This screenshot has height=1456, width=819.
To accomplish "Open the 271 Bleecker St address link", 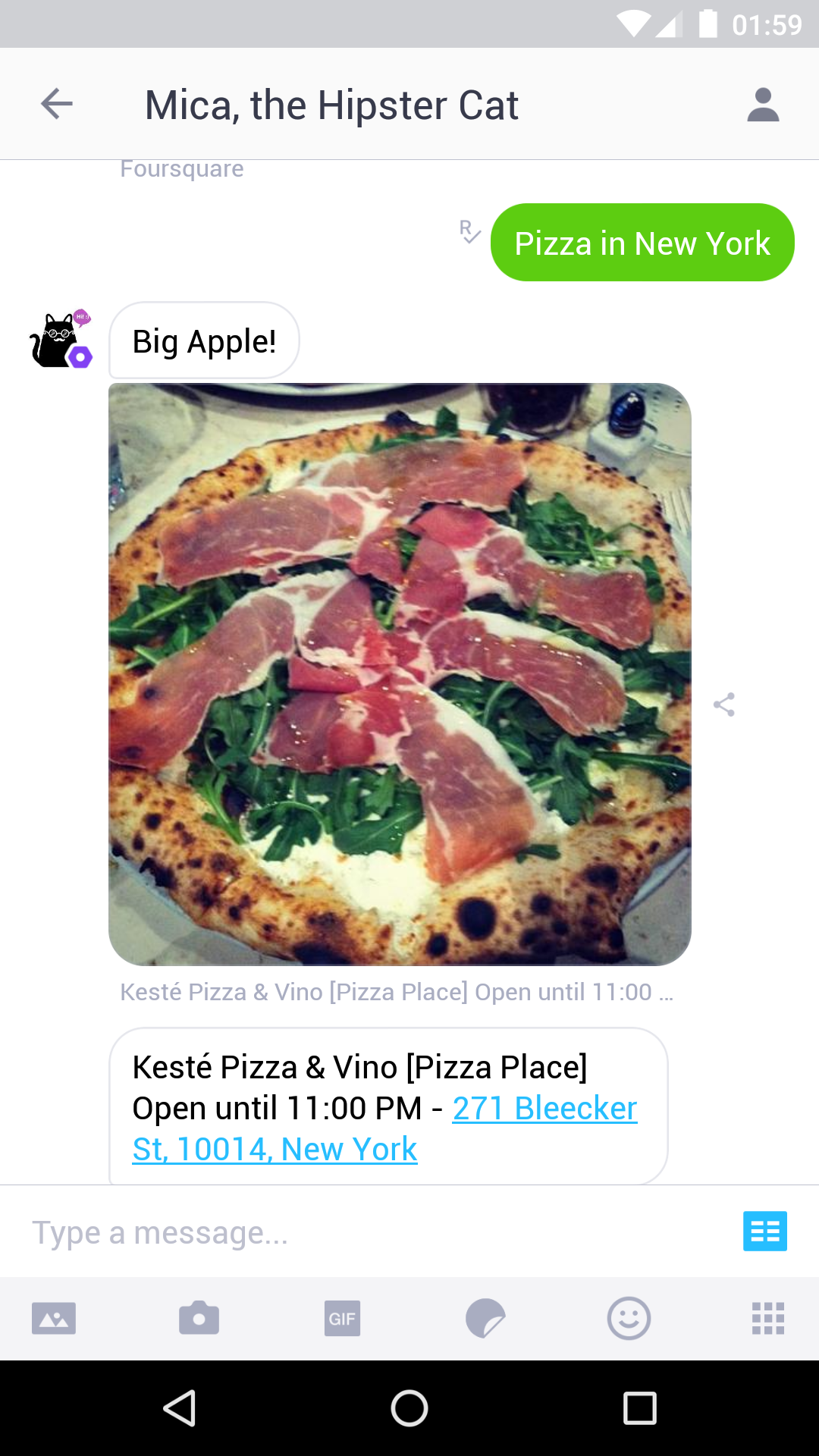I will [544, 1109].
